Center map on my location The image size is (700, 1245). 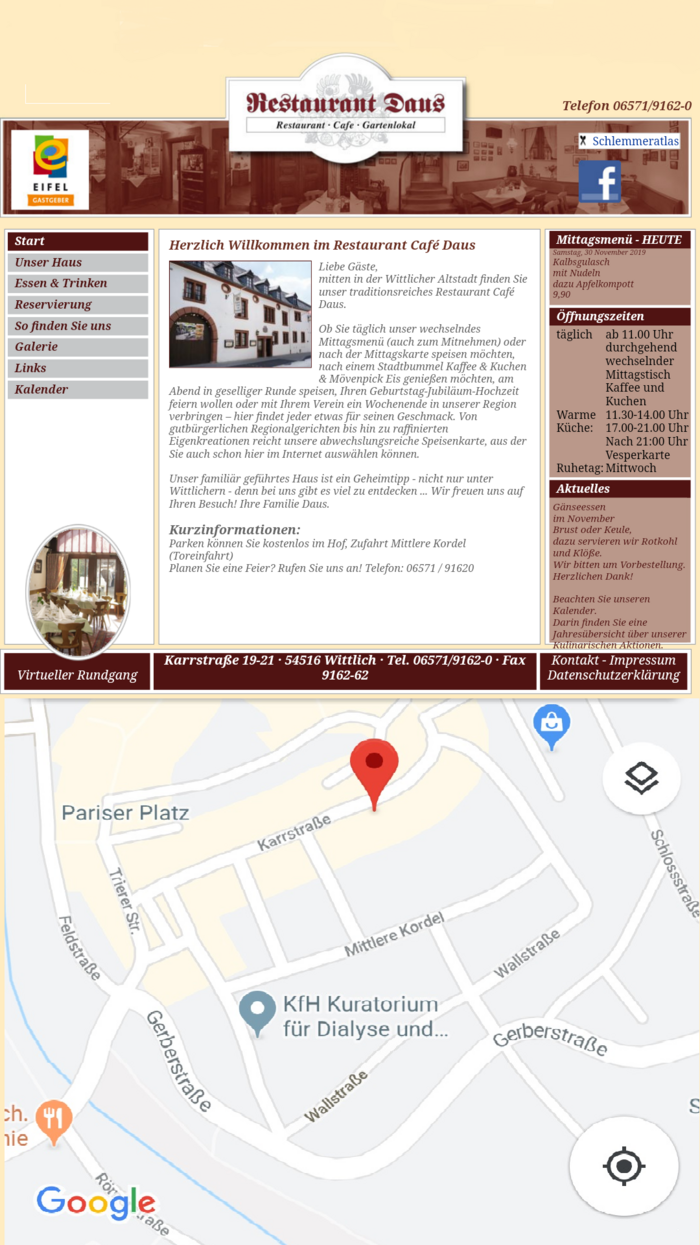(x=624, y=1166)
